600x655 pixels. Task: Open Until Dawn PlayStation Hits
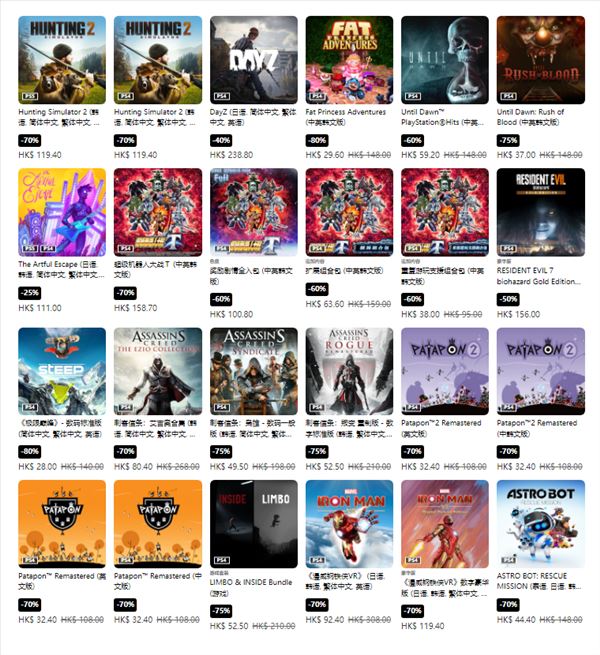[444, 59]
